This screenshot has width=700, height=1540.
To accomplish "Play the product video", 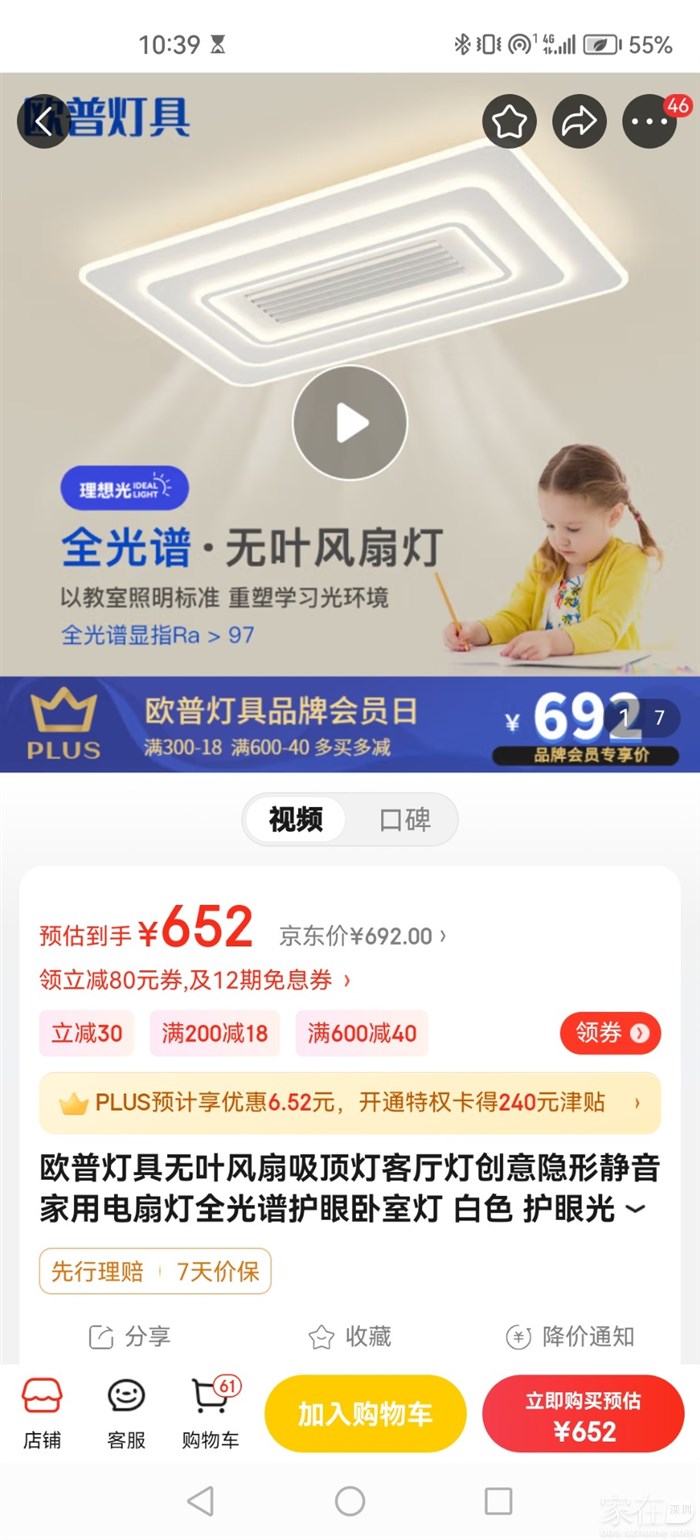I will pyautogui.click(x=350, y=423).
